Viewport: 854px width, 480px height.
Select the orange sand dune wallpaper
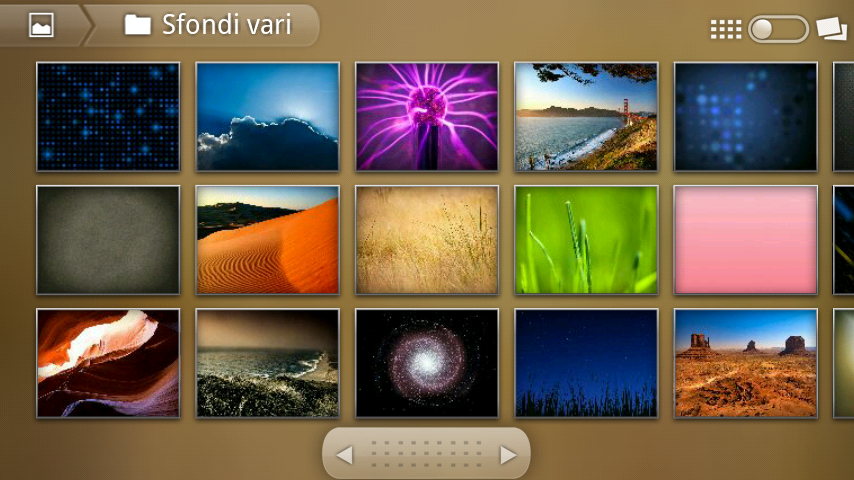(x=267, y=240)
